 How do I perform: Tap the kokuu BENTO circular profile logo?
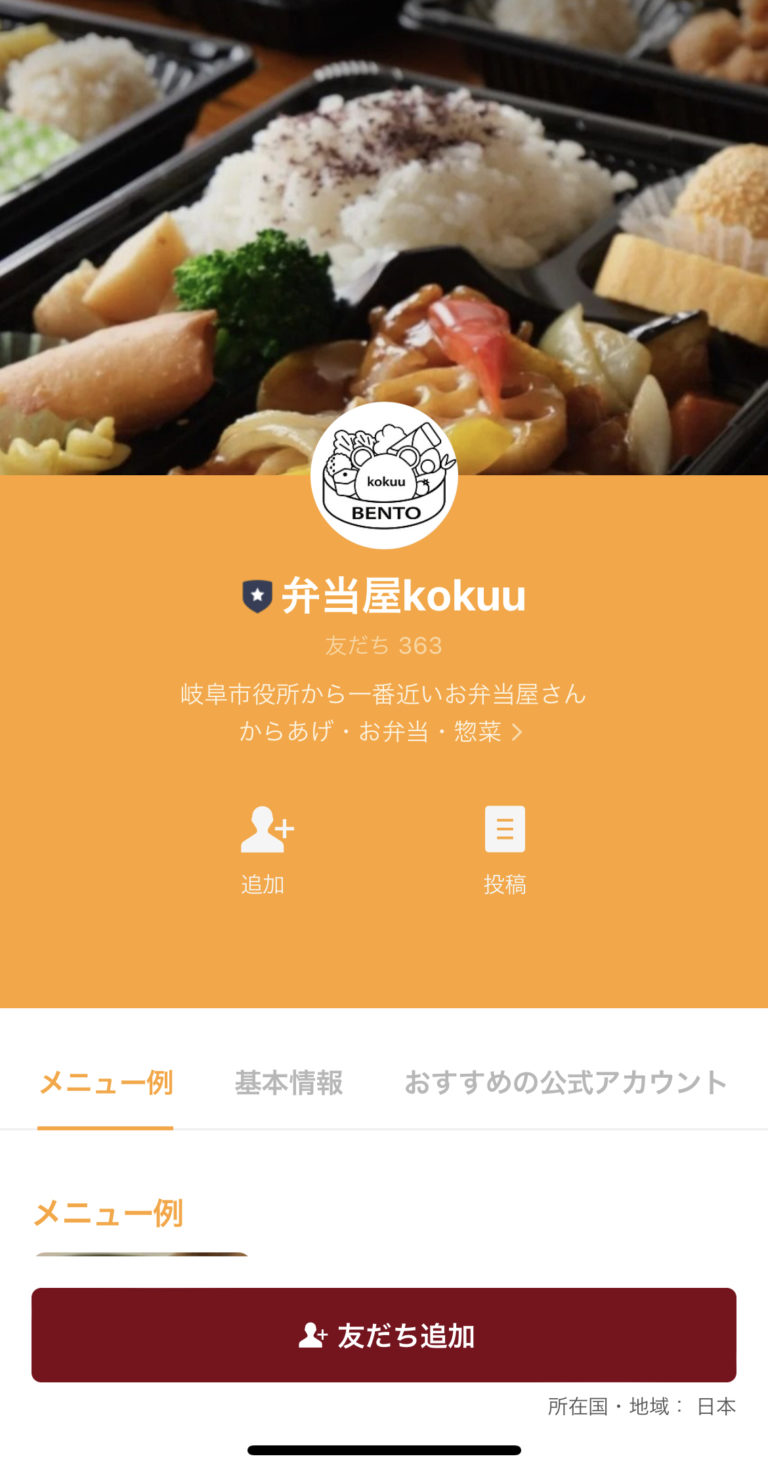pyautogui.click(x=384, y=475)
